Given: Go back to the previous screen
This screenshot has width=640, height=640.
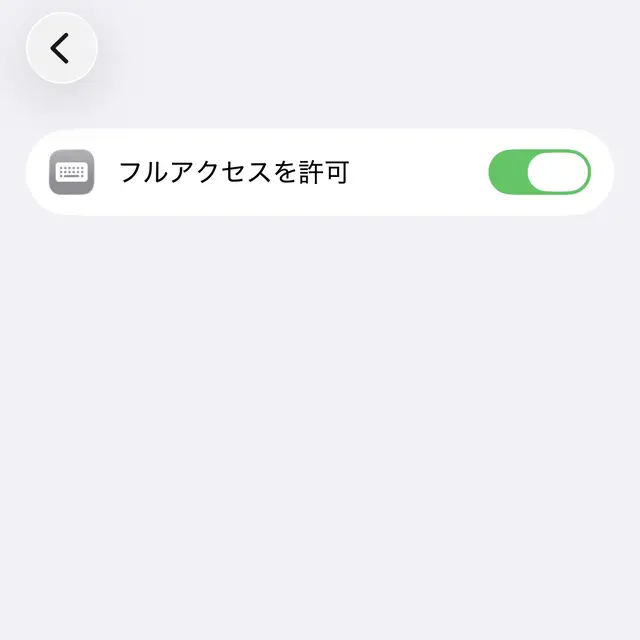Looking at the screenshot, I should tap(61, 48).
